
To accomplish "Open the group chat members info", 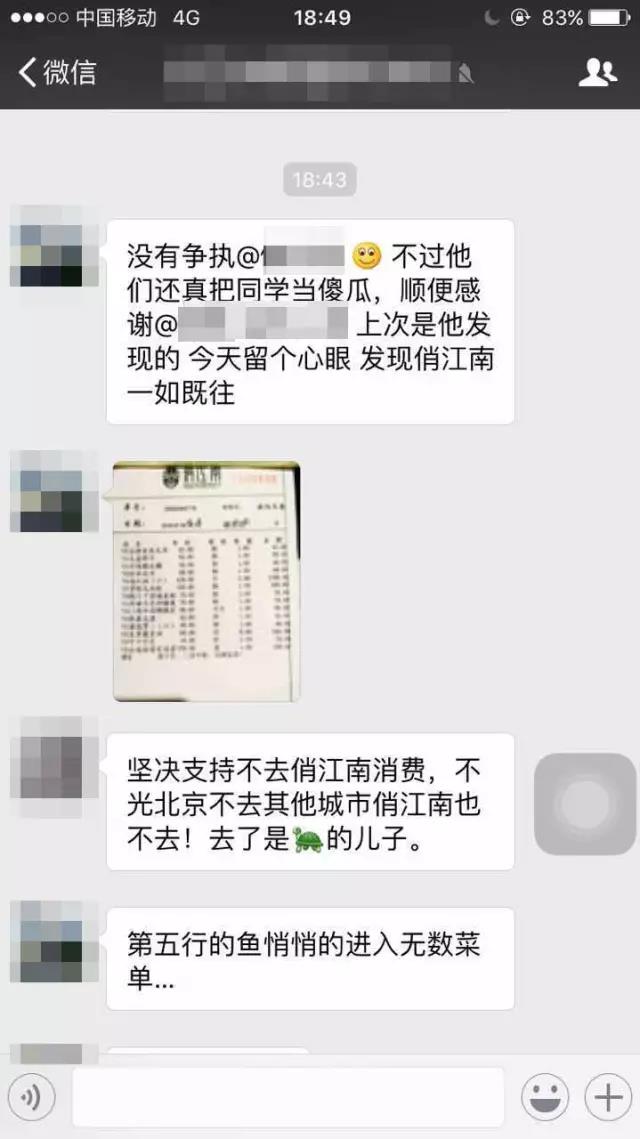I will (x=597, y=72).
